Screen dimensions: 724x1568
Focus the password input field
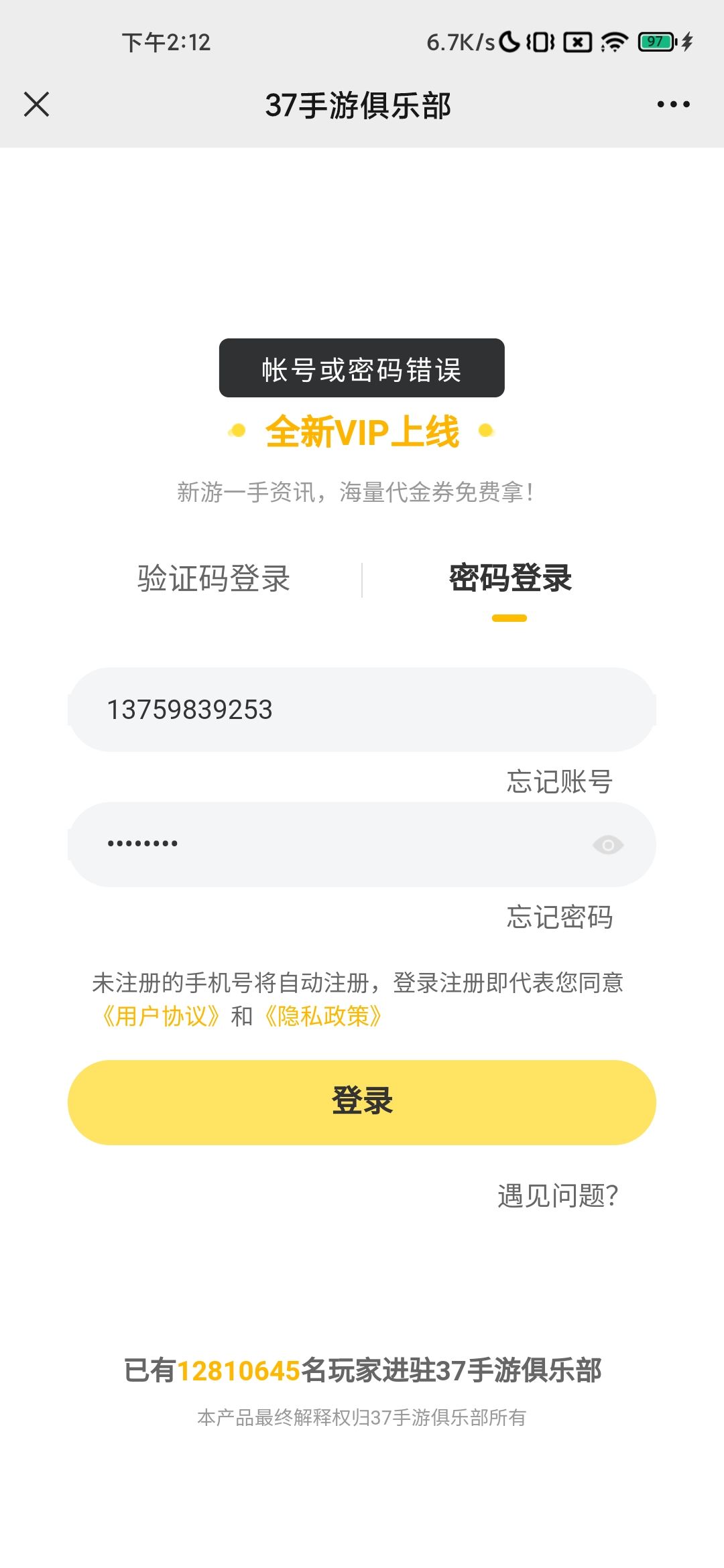point(322,844)
